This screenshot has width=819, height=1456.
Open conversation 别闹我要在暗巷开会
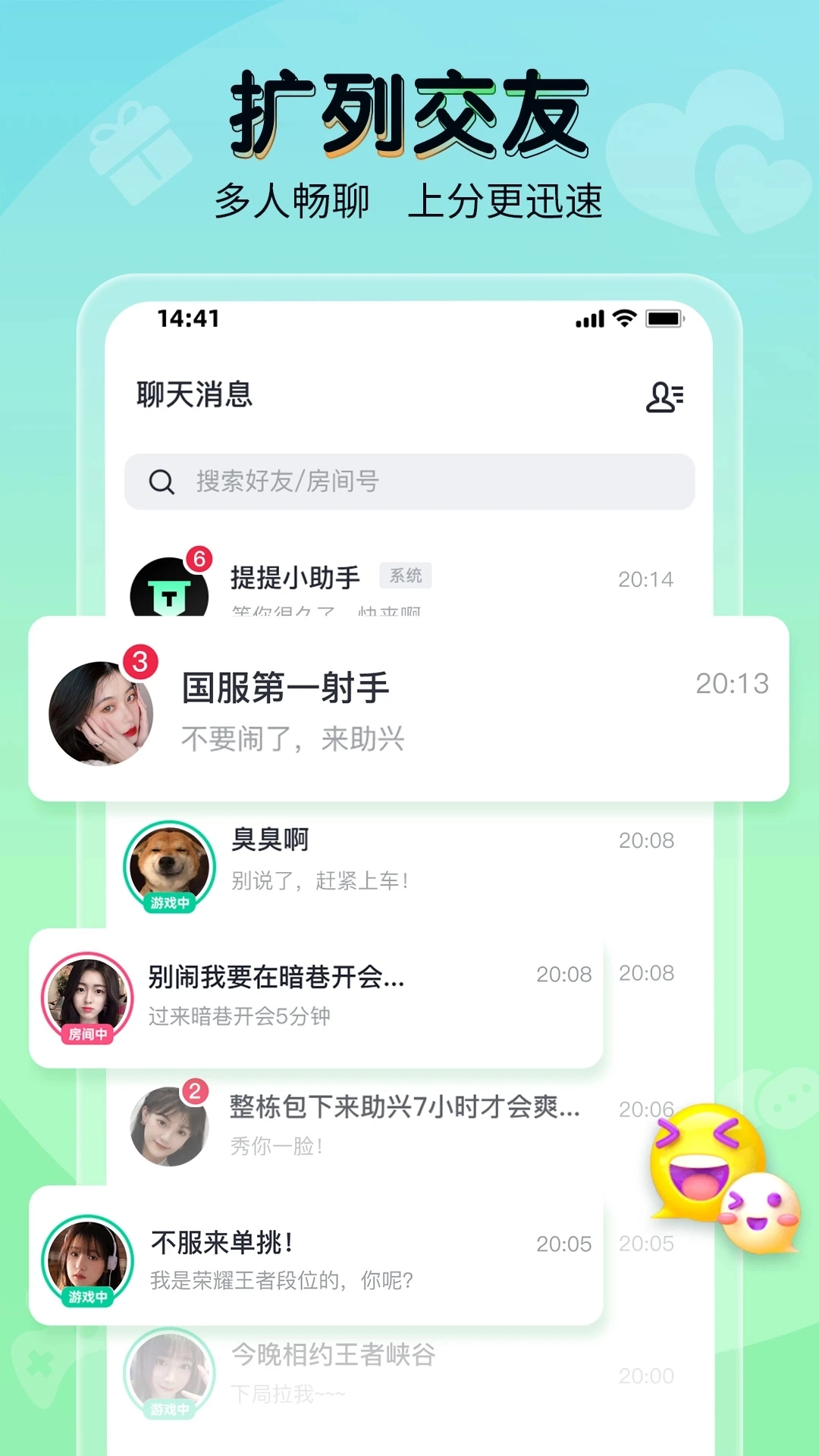[276, 978]
